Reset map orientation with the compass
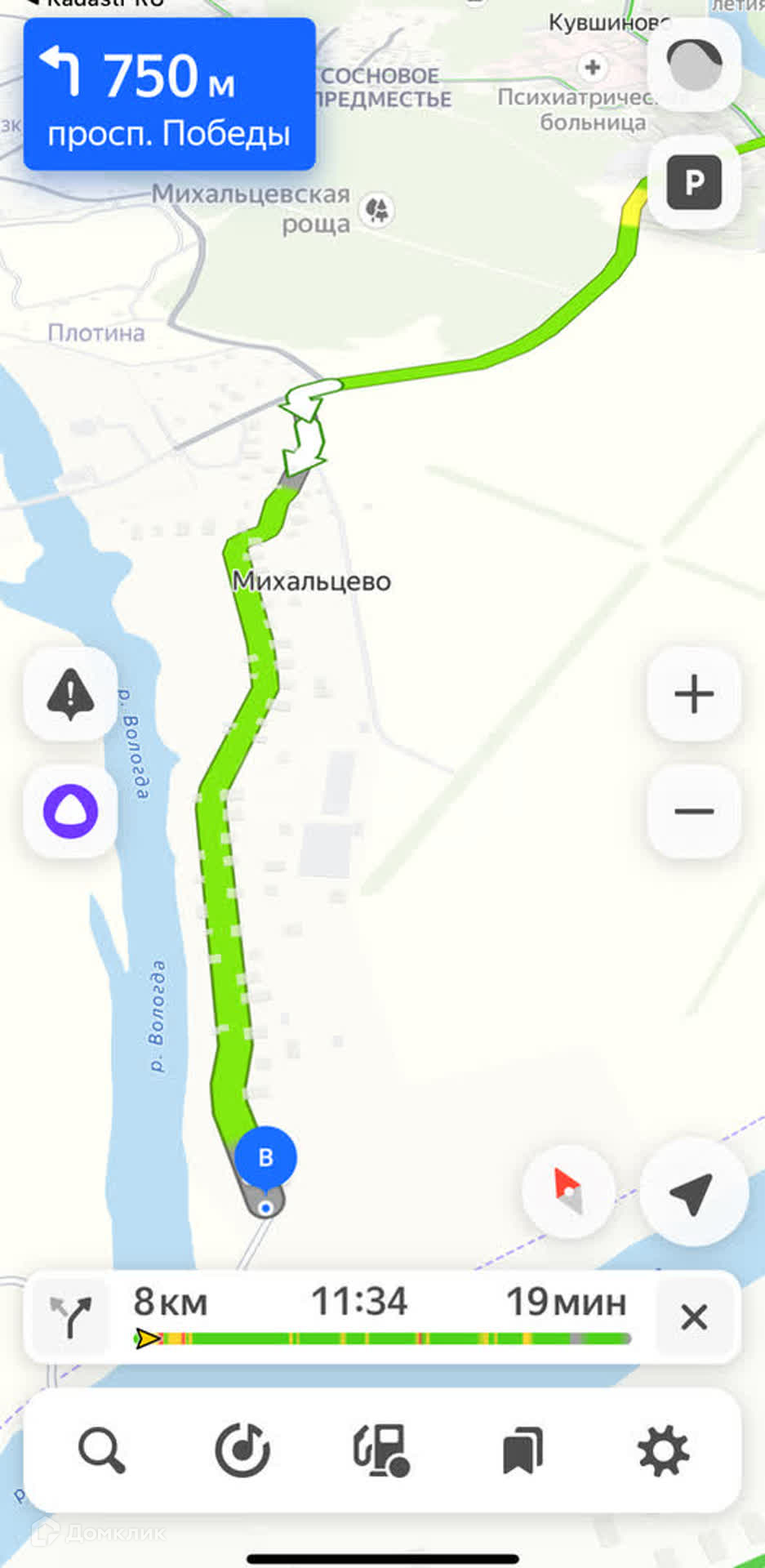The image size is (765, 1568). (568, 1192)
